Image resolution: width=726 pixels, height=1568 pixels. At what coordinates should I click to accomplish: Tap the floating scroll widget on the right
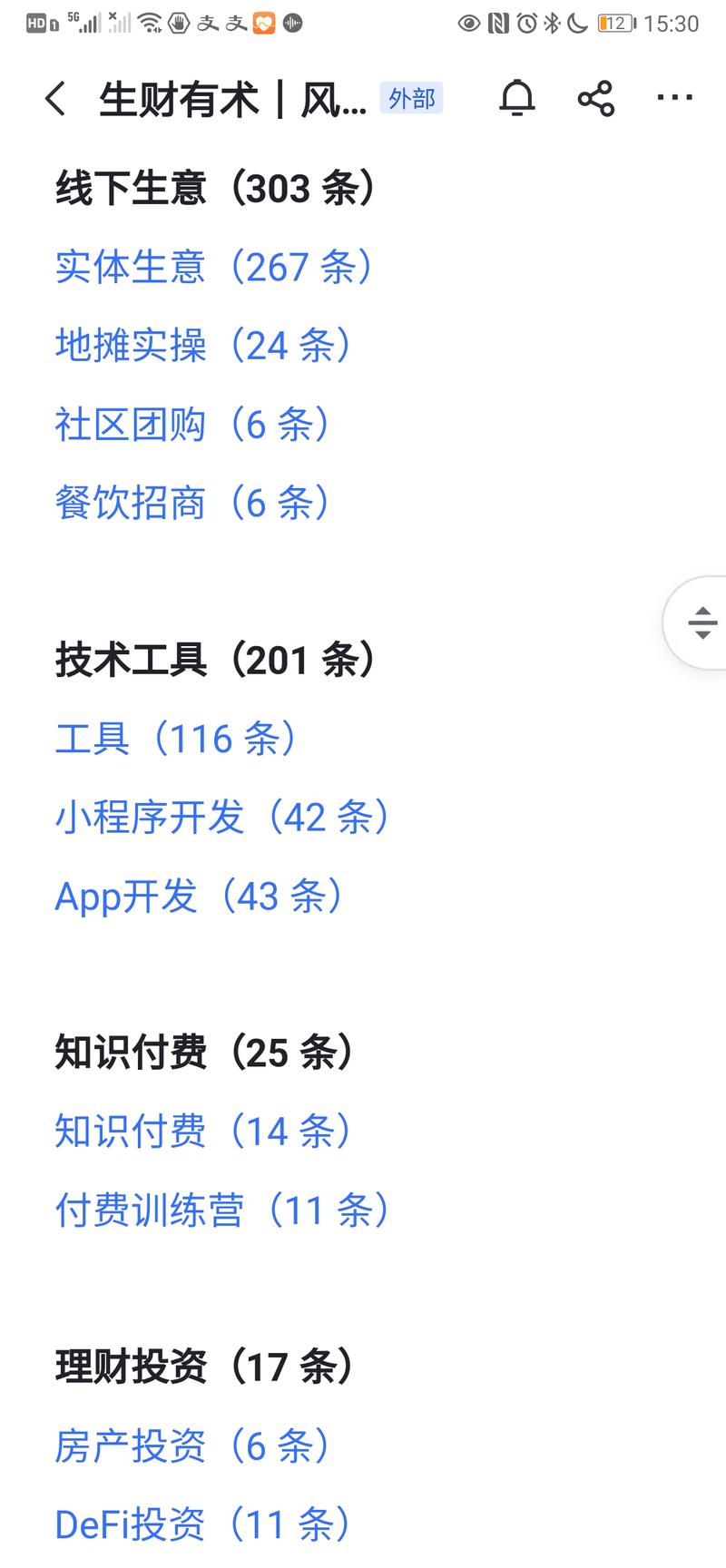pyautogui.click(x=703, y=622)
